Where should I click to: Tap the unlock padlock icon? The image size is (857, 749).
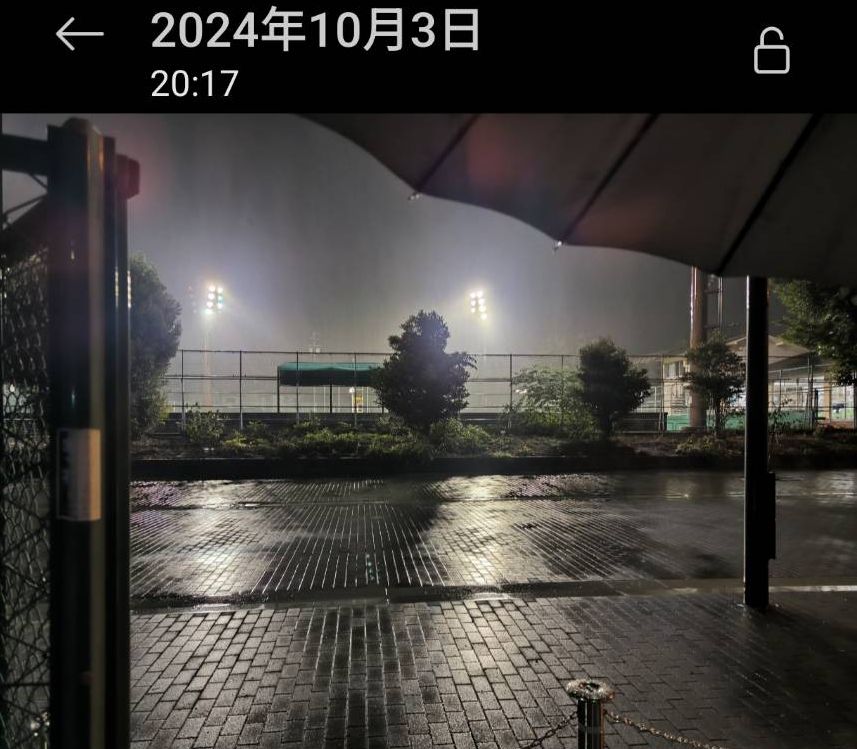(771, 52)
